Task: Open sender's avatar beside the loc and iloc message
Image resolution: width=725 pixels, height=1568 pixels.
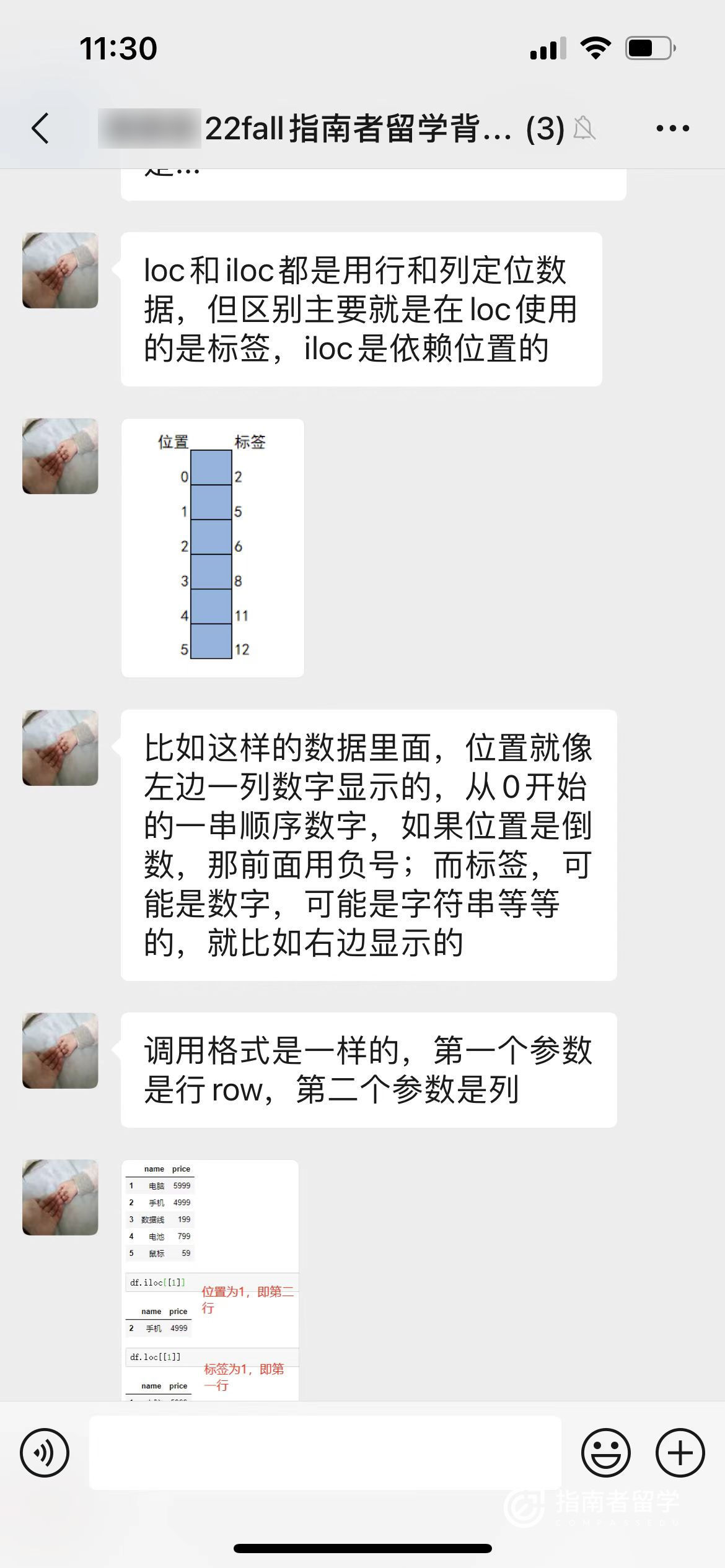Action: point(60,271)
